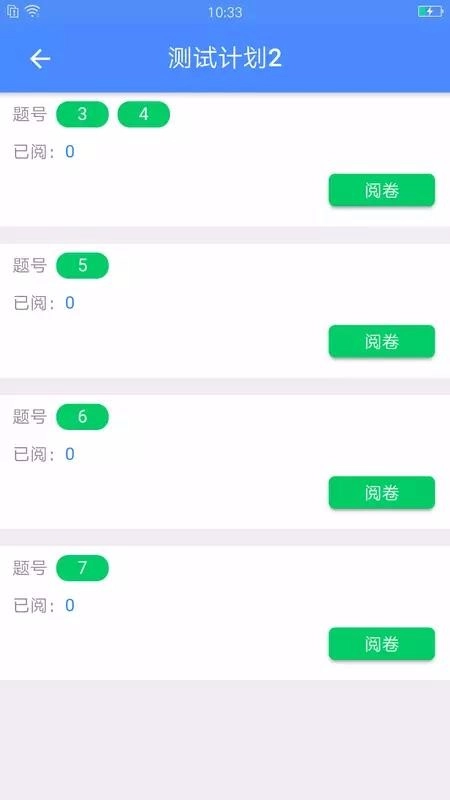Viewport: 450px width, 800px height.
Task: Open 阅卷 for question 6
Action: 382,493
